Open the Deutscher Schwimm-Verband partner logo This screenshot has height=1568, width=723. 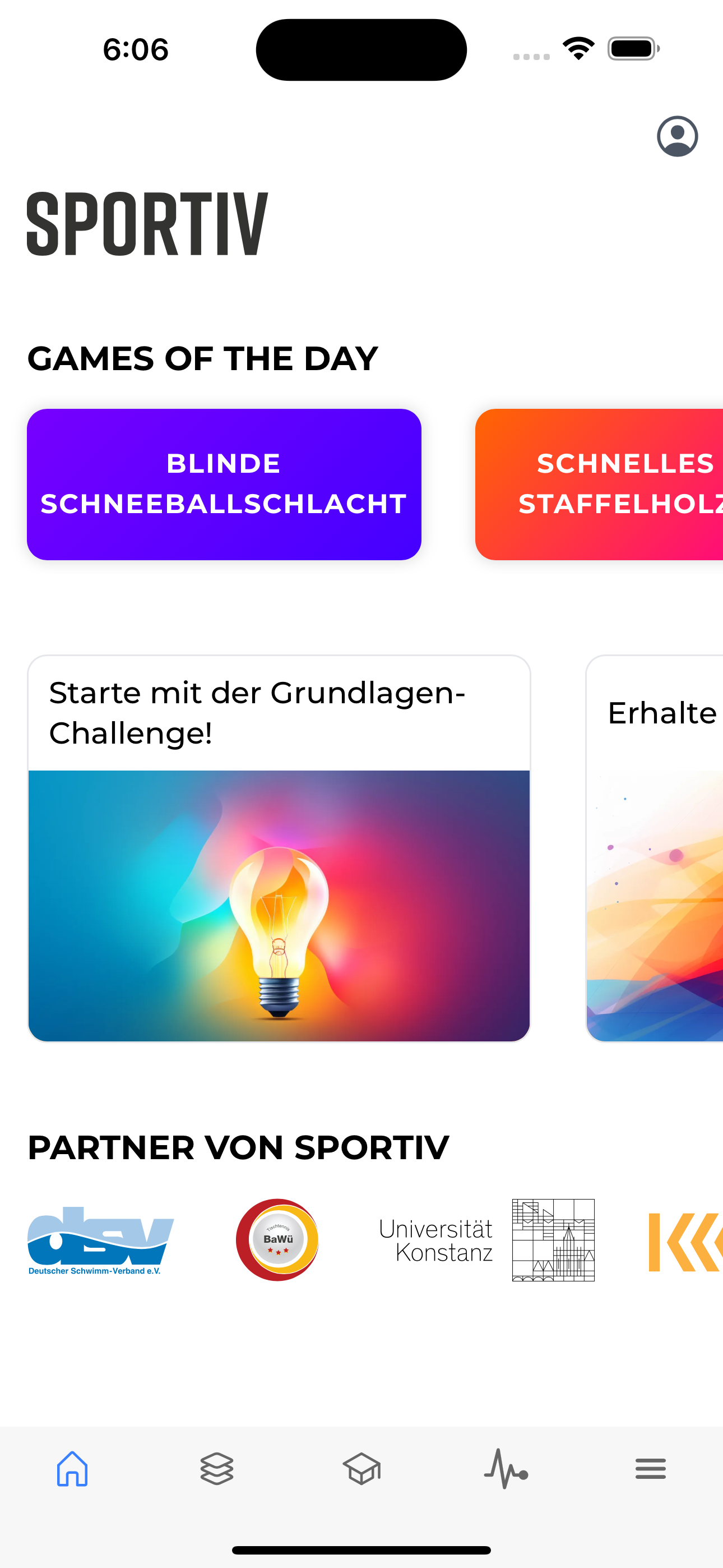(100, 1239)
